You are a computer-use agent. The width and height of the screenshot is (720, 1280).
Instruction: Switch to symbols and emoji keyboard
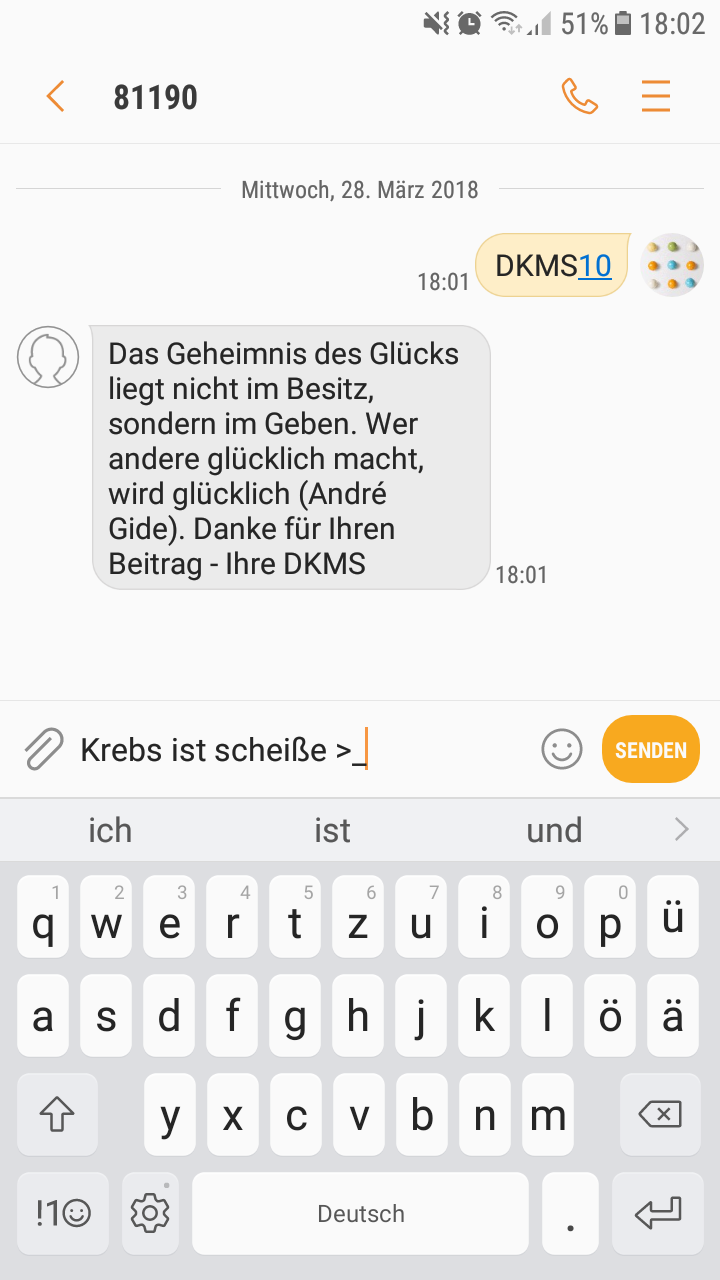[x=63, y=1213]
